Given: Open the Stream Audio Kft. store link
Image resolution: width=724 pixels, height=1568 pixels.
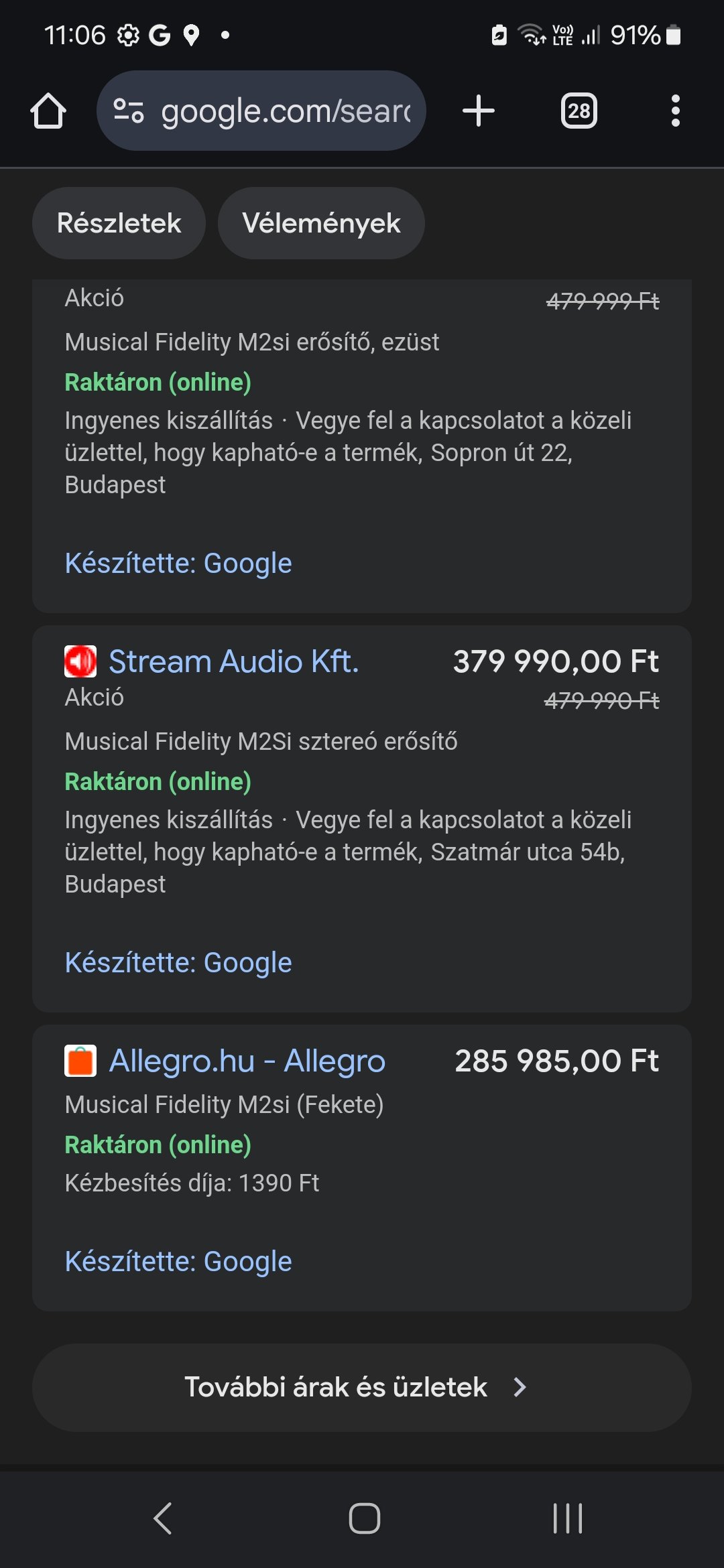Looking at the screenshot, I should [x=234, y=661].
